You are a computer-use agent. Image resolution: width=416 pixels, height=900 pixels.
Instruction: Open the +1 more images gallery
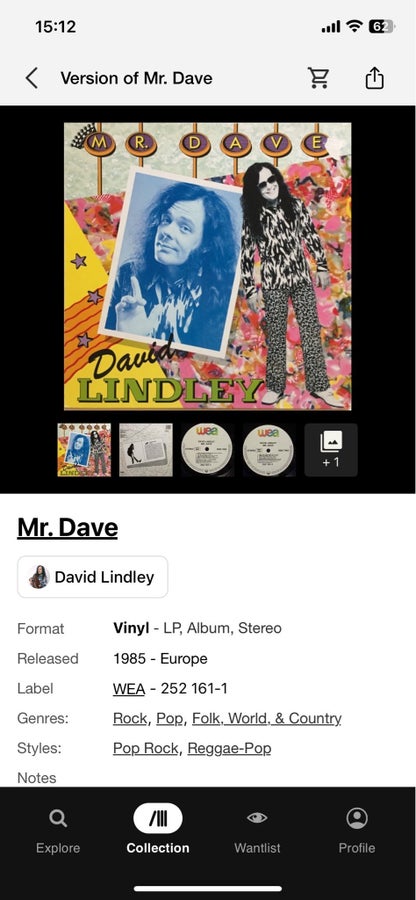point(331,450)
